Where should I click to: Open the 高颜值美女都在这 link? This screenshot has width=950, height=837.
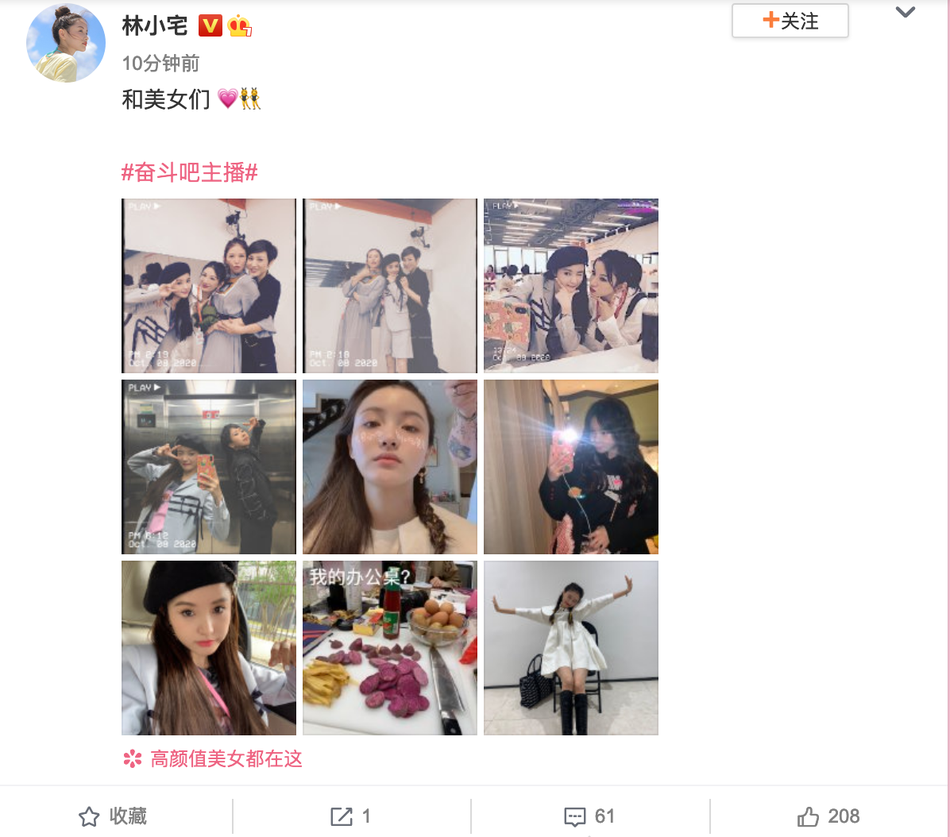pos(226,759)
